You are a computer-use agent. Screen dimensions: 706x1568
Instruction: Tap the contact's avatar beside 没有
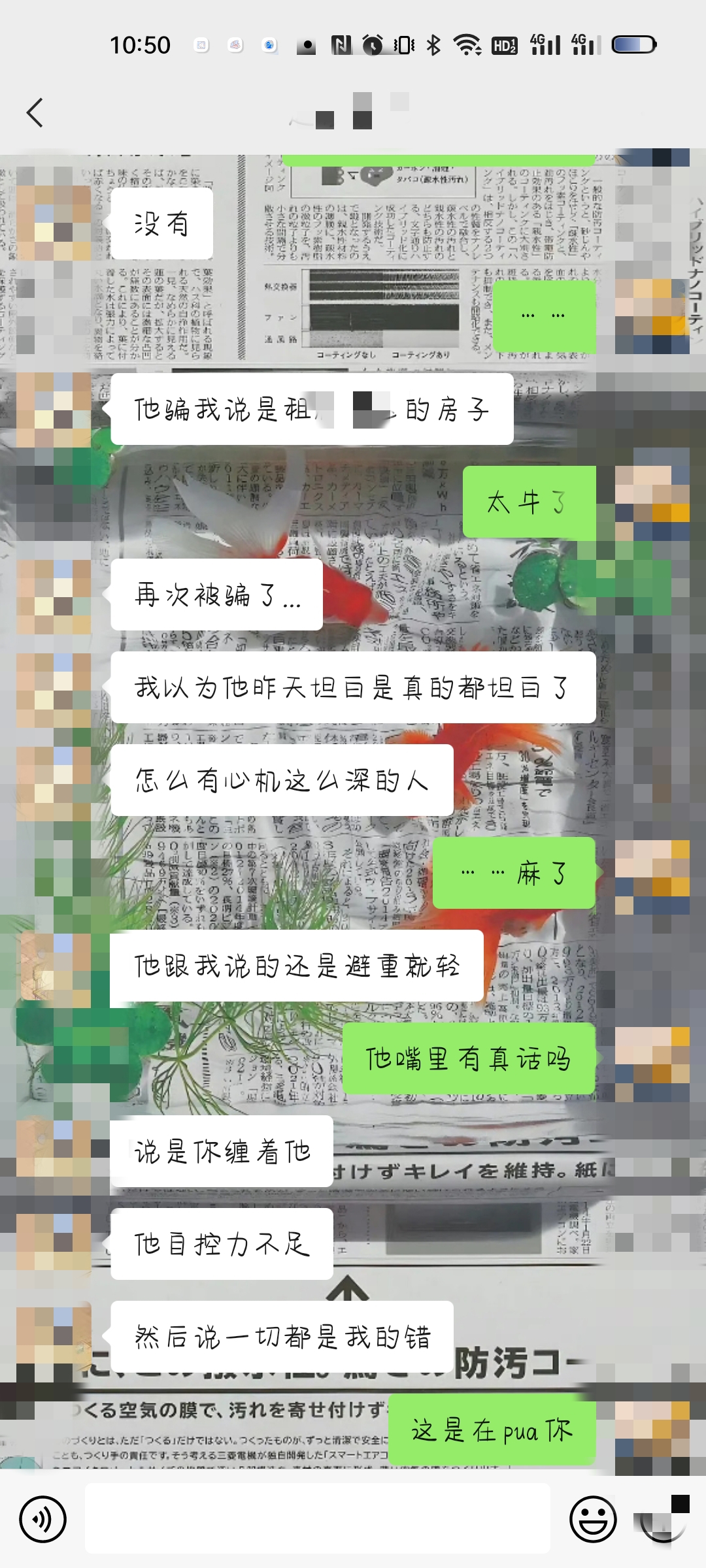54,223
